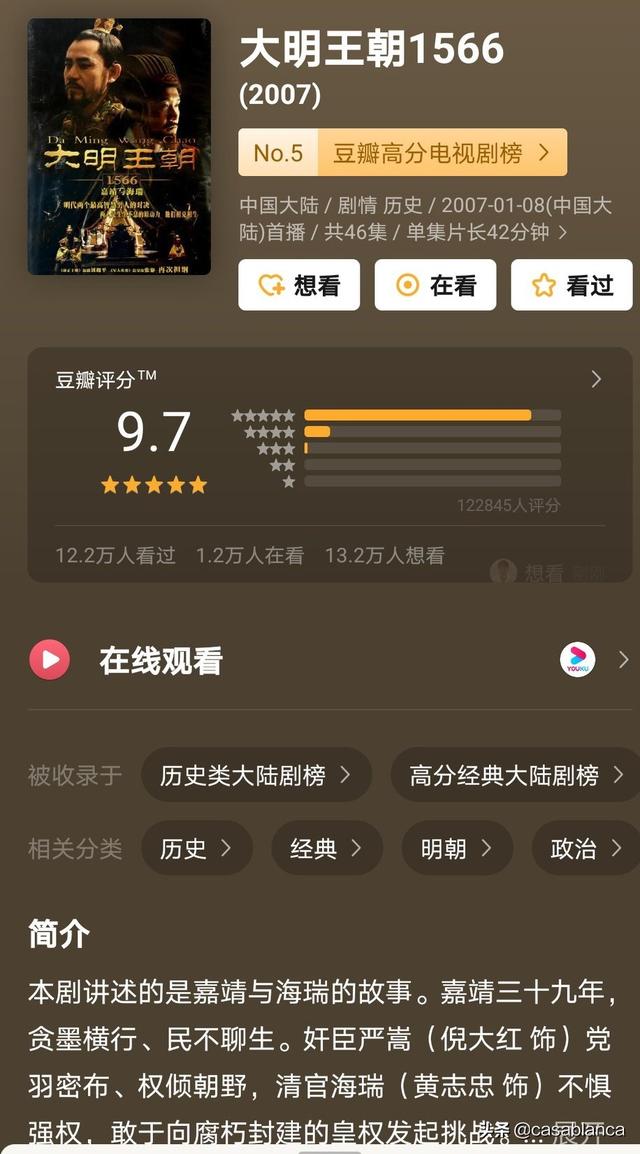Mark the show as 看过
The image size is (640, 1154).
[x=572, y=285]
